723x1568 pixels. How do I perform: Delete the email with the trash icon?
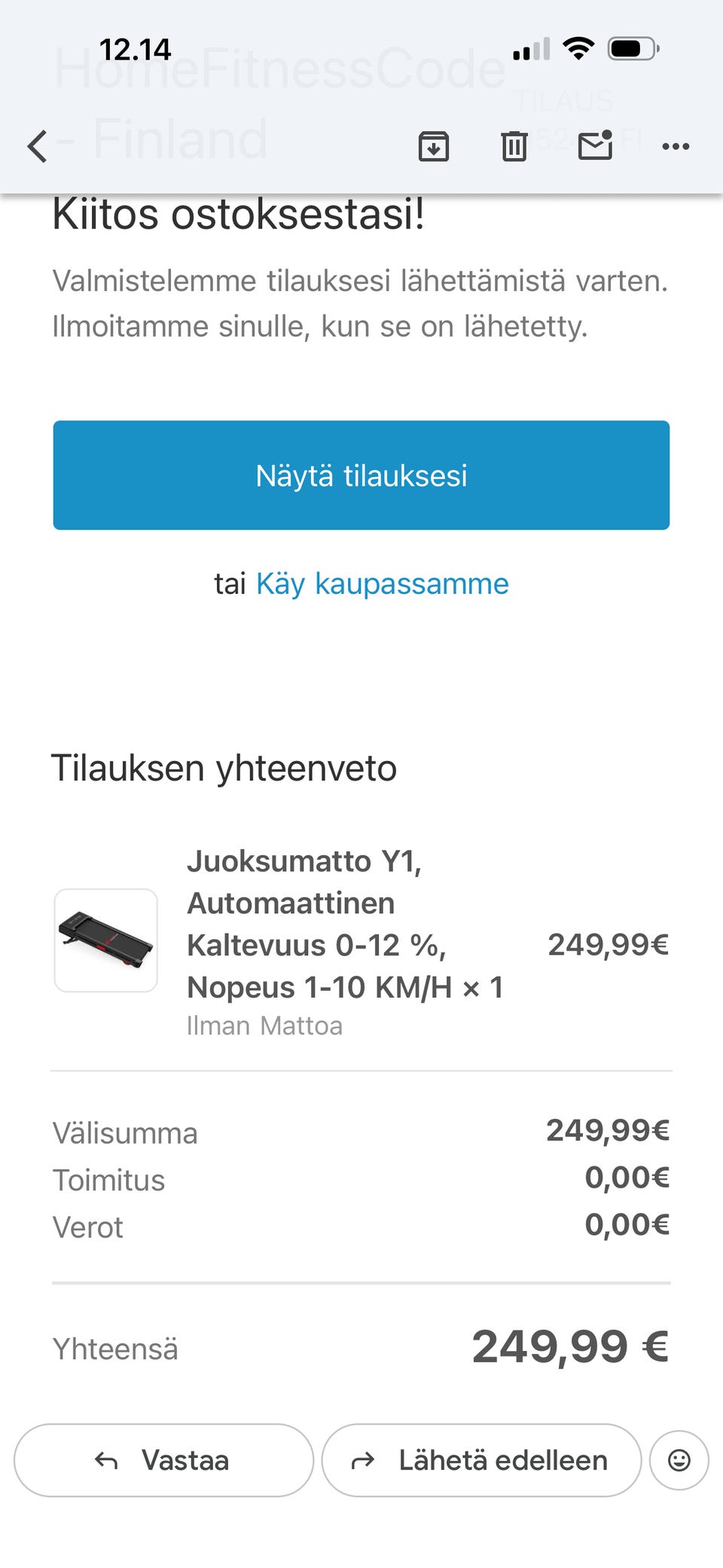click(515, 146)
